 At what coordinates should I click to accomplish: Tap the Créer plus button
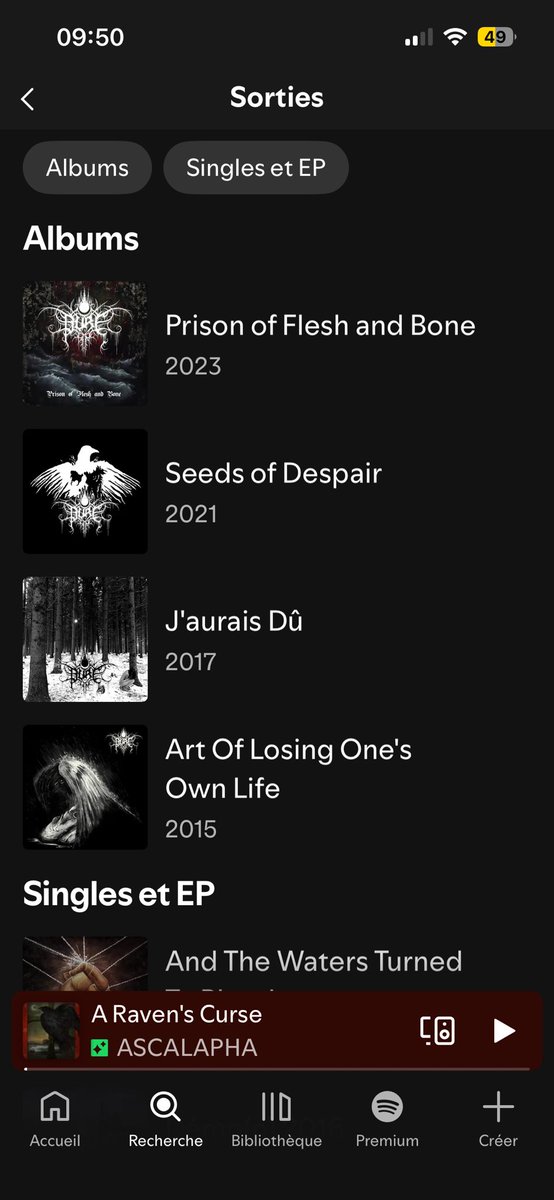click(x=498, y=1119)
